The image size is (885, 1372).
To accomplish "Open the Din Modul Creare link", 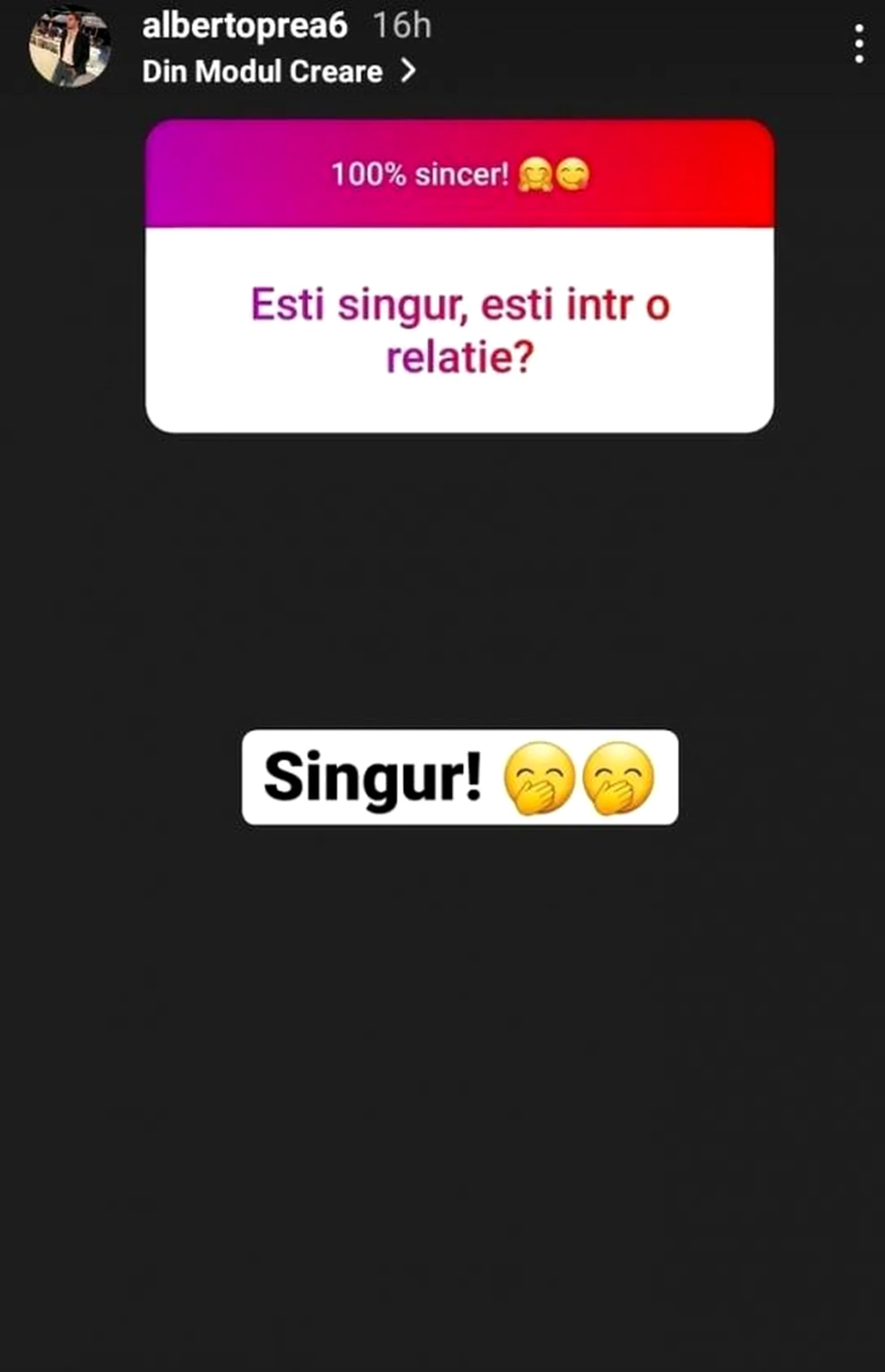I will tap(278, 72).
